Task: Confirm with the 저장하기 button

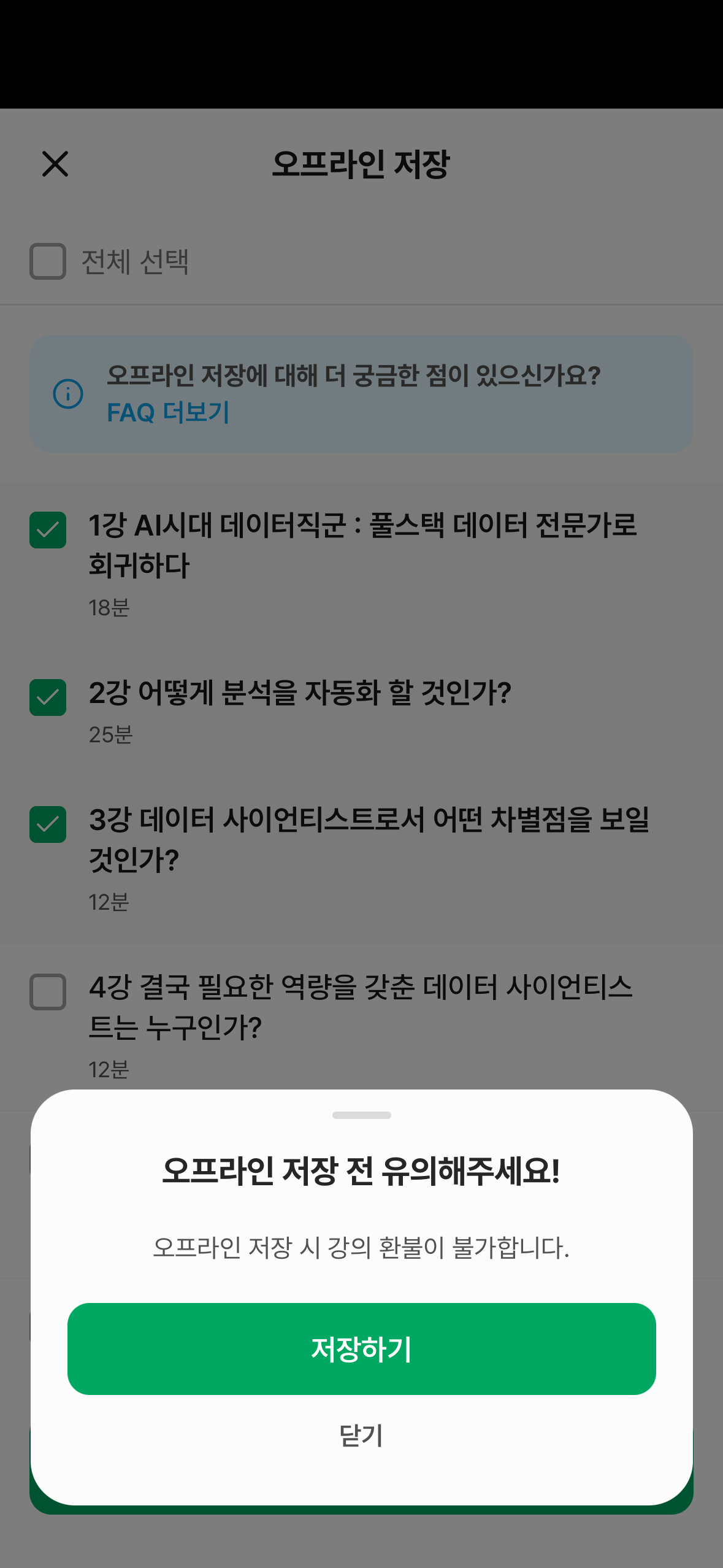Action: [x=361, y=1348]
